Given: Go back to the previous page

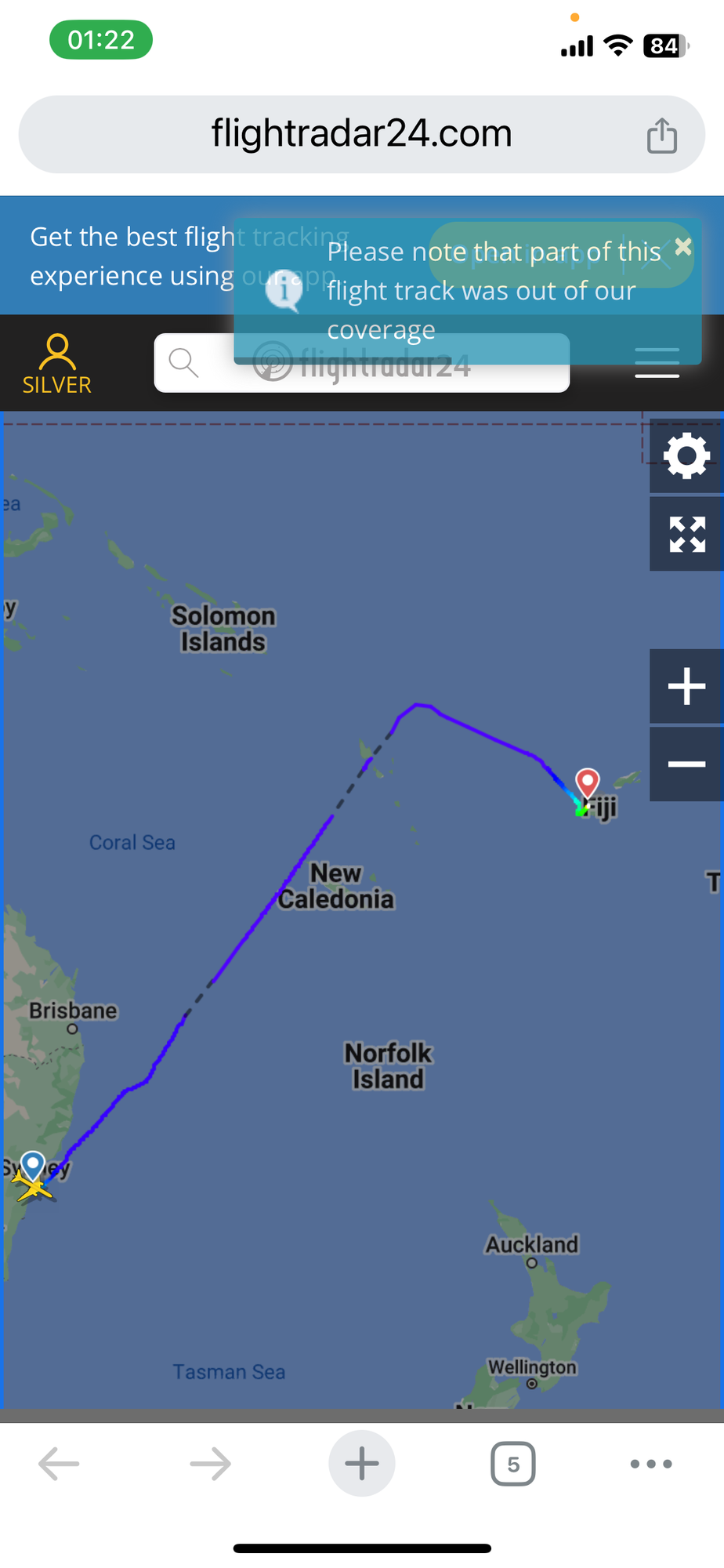Looking at the screenshot, I should point(59,1464).
